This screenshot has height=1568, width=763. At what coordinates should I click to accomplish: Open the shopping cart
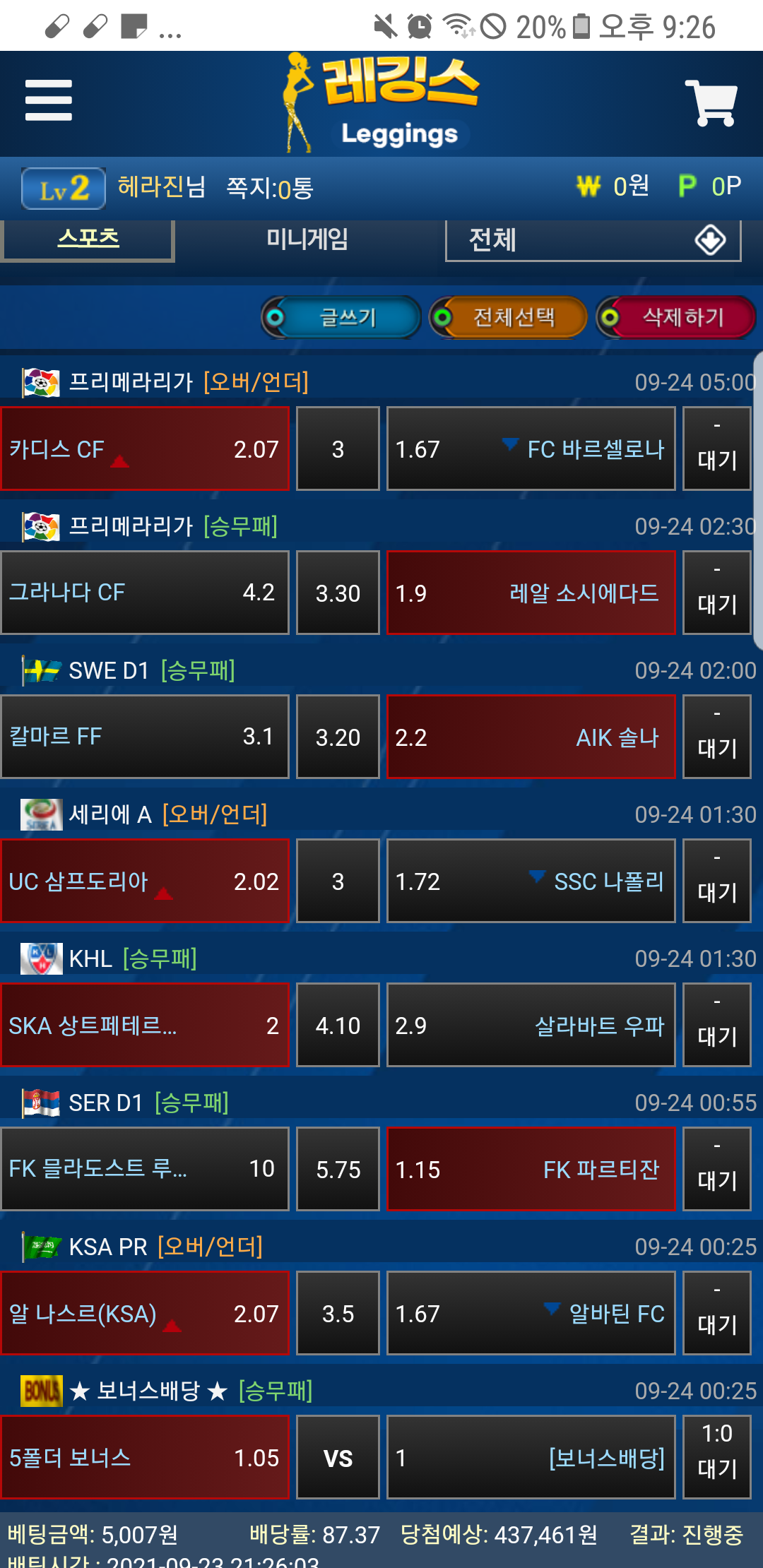[711, 103]
